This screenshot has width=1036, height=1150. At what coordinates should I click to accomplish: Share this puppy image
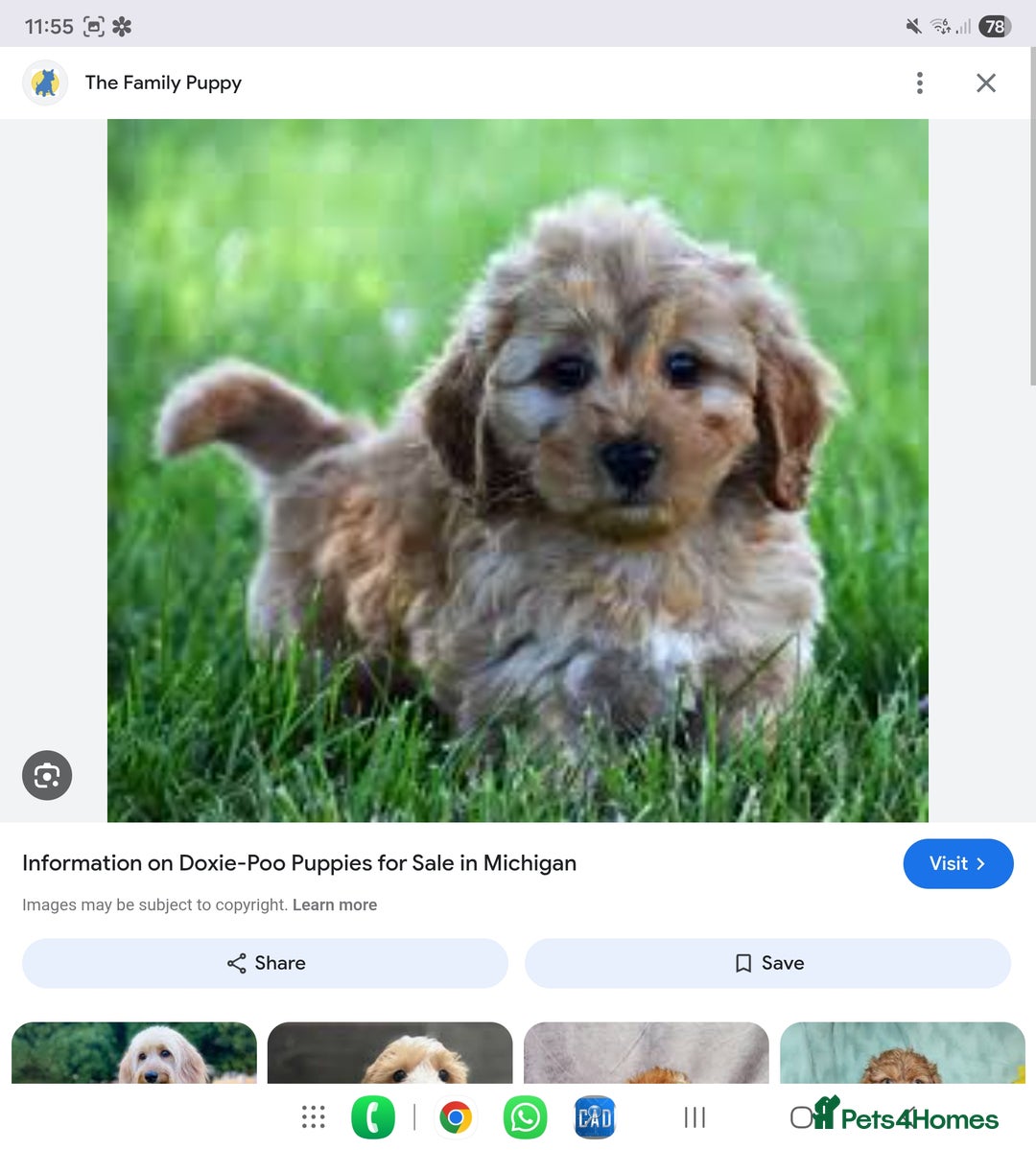tap(265, 963)
